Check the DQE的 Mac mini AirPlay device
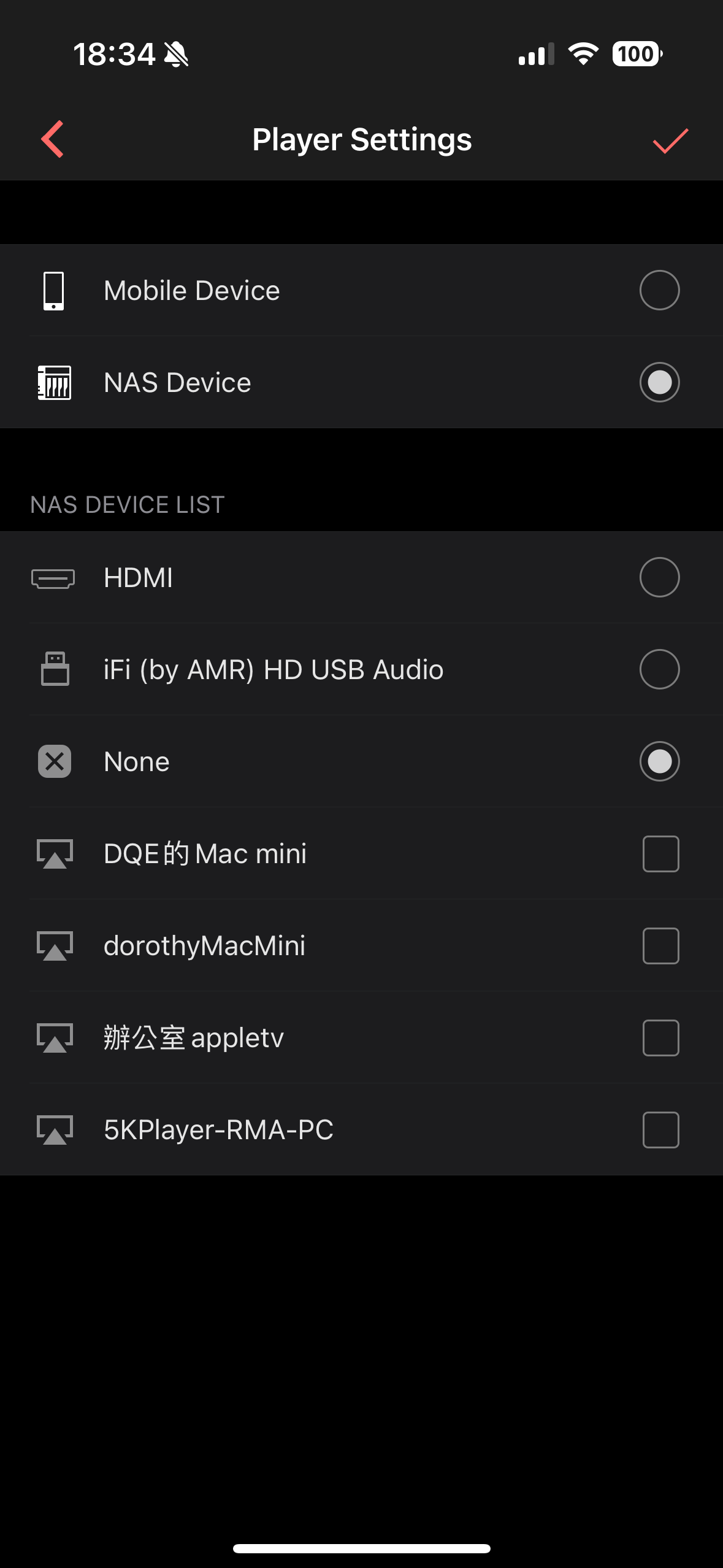Image resolution: width=723 pixels, height=1568 pixels. (660, 853)
